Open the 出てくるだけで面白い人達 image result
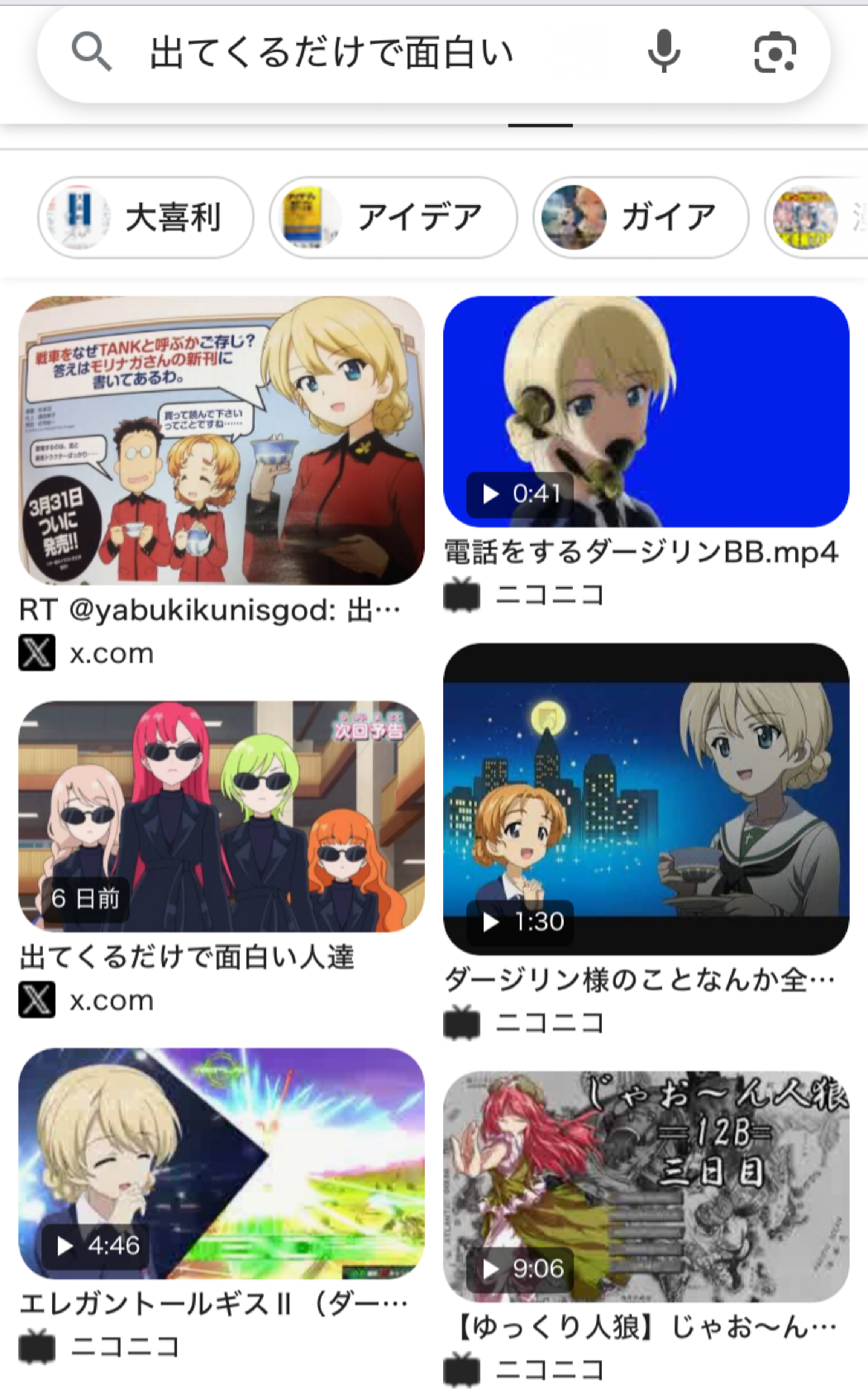The height and width of the screenshot is (1389, 868). [222, 816]
